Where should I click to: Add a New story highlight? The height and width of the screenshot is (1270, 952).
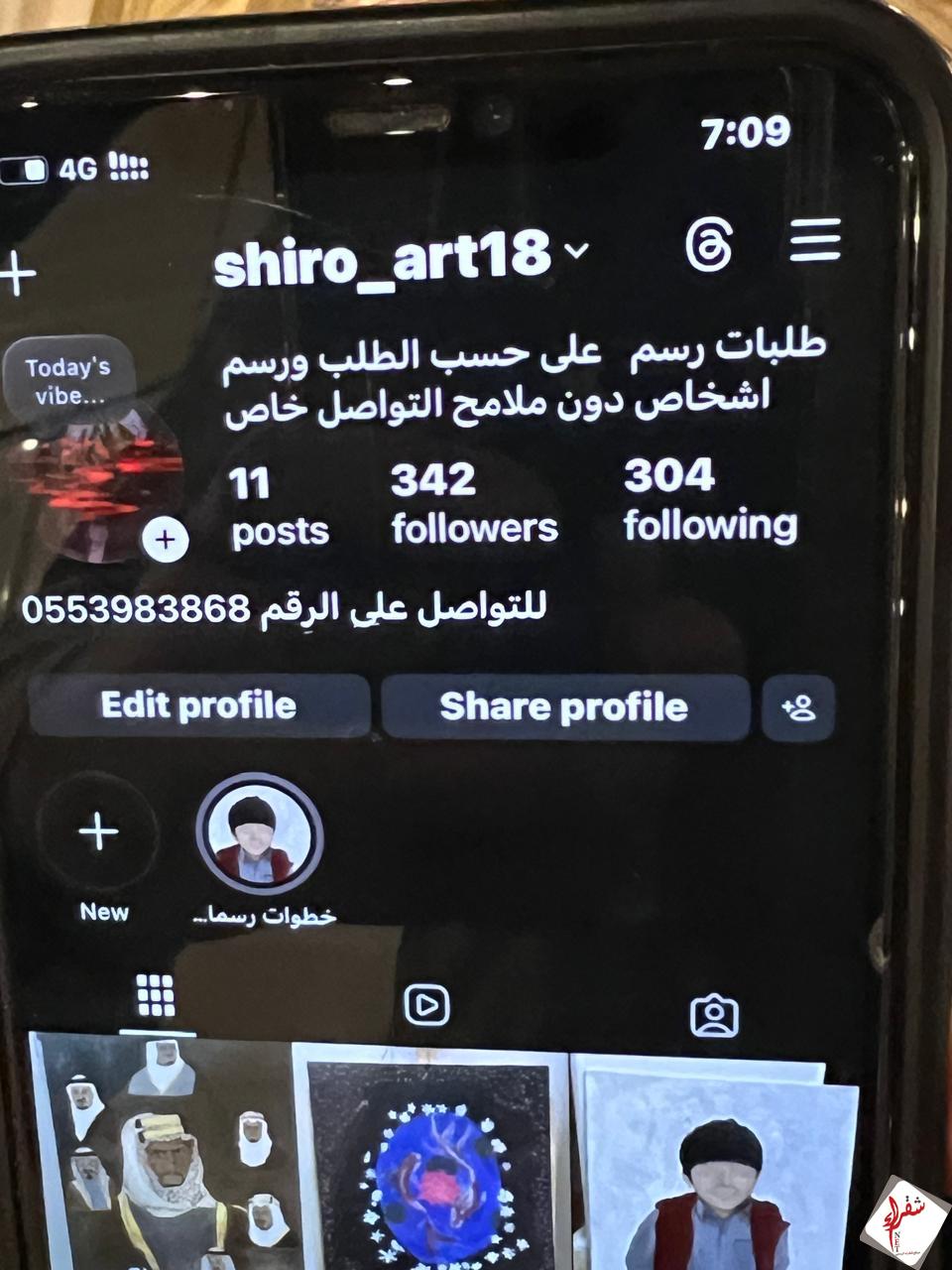point(98,831)
